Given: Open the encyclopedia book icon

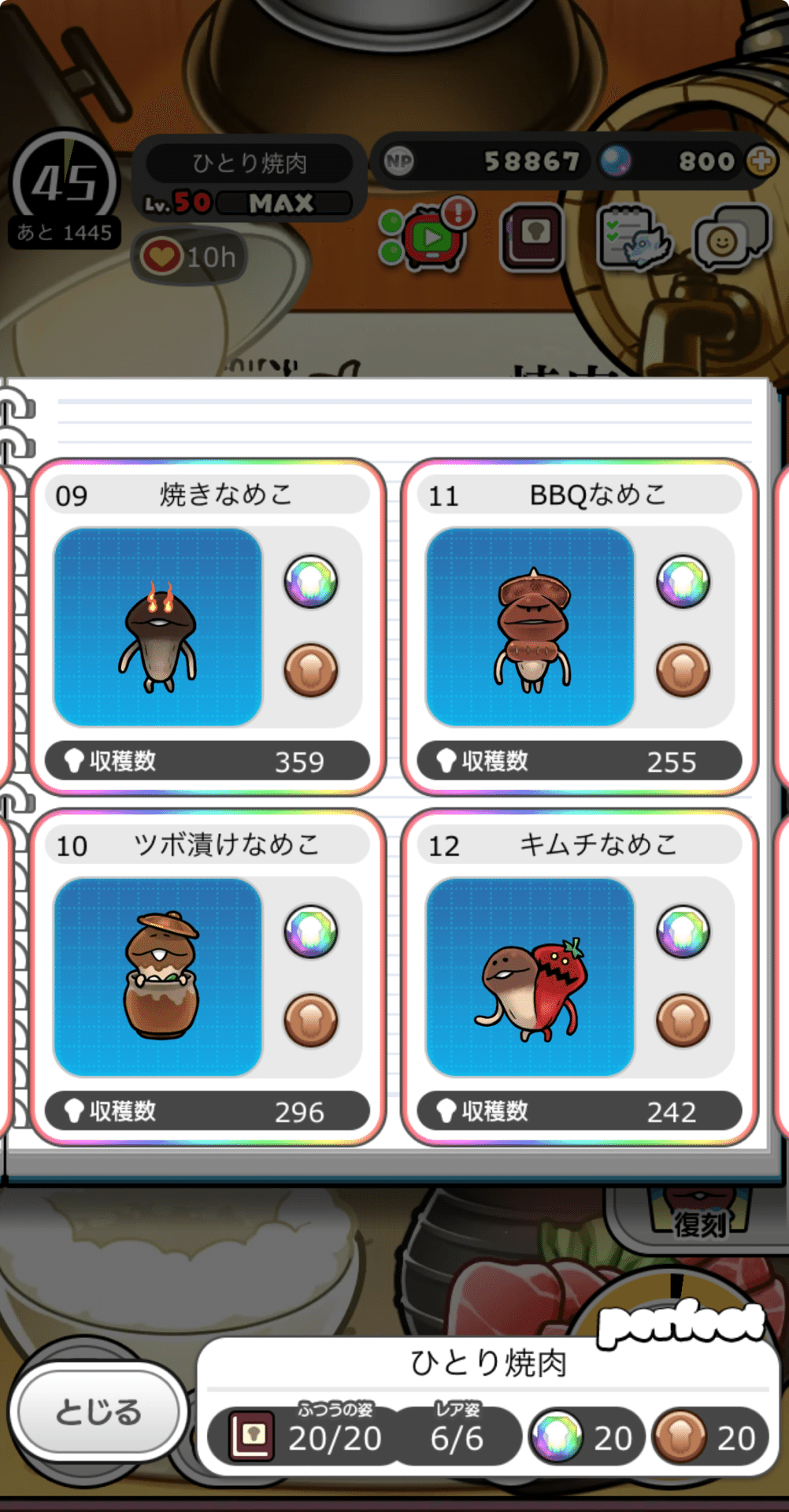Looking at the screenshot, I should click(x=533, y=236).
